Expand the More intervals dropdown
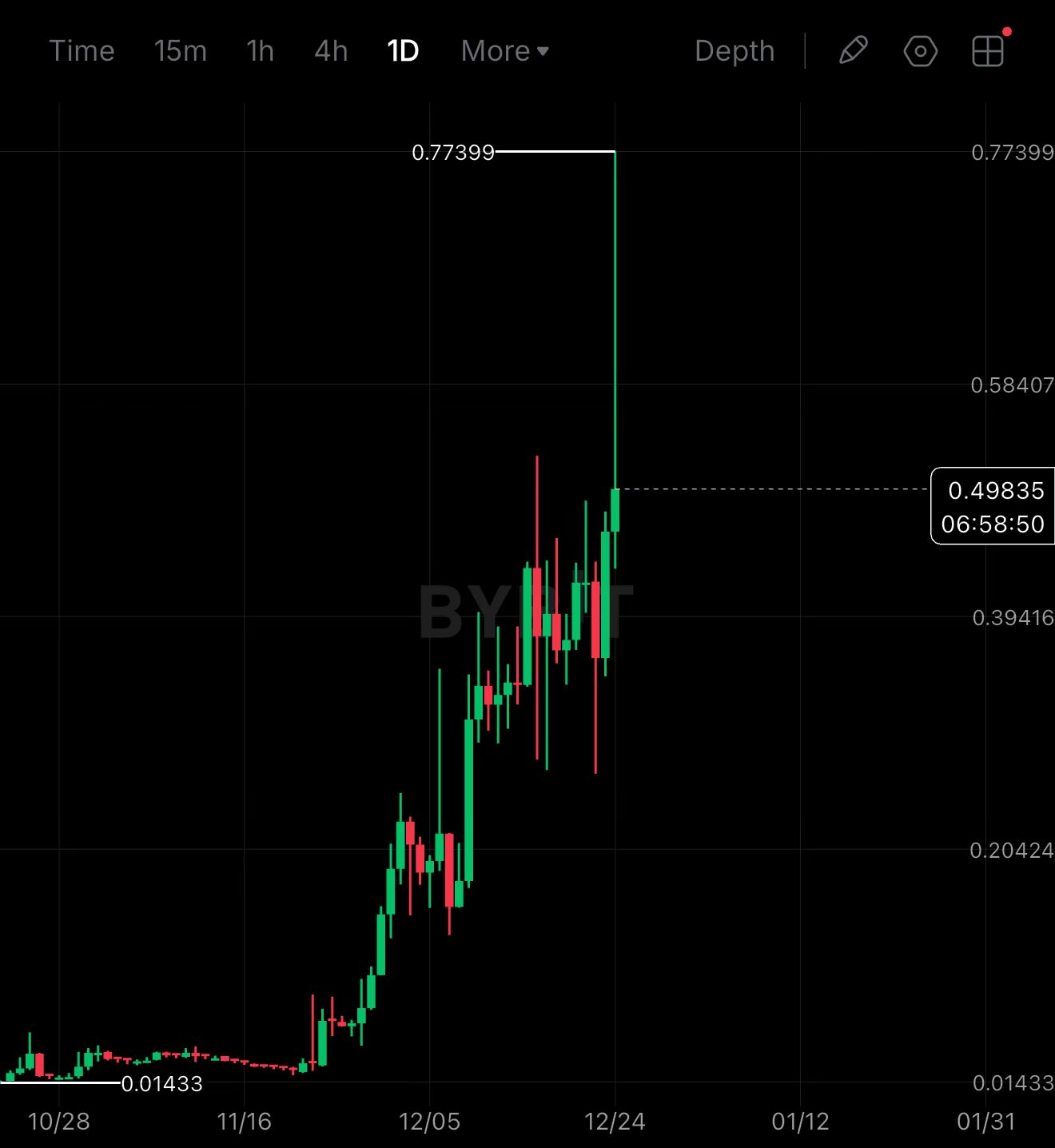Viewport: 1055px width, 1148px height. point(504,51)
